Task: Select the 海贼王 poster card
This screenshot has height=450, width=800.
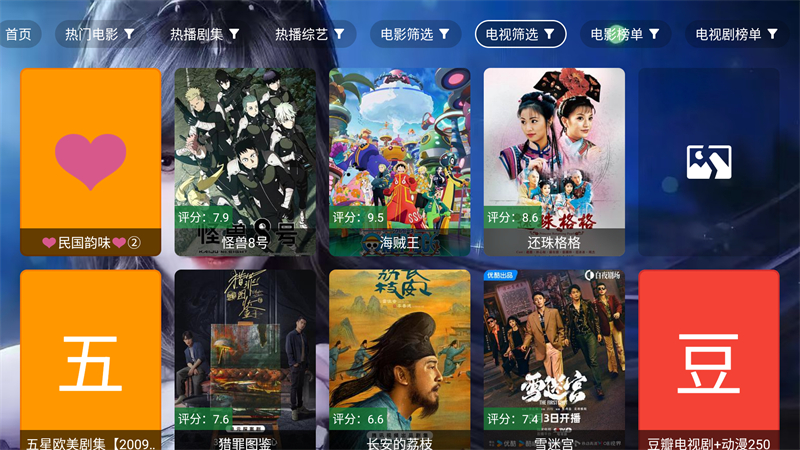Action: [x=400, y=160]
